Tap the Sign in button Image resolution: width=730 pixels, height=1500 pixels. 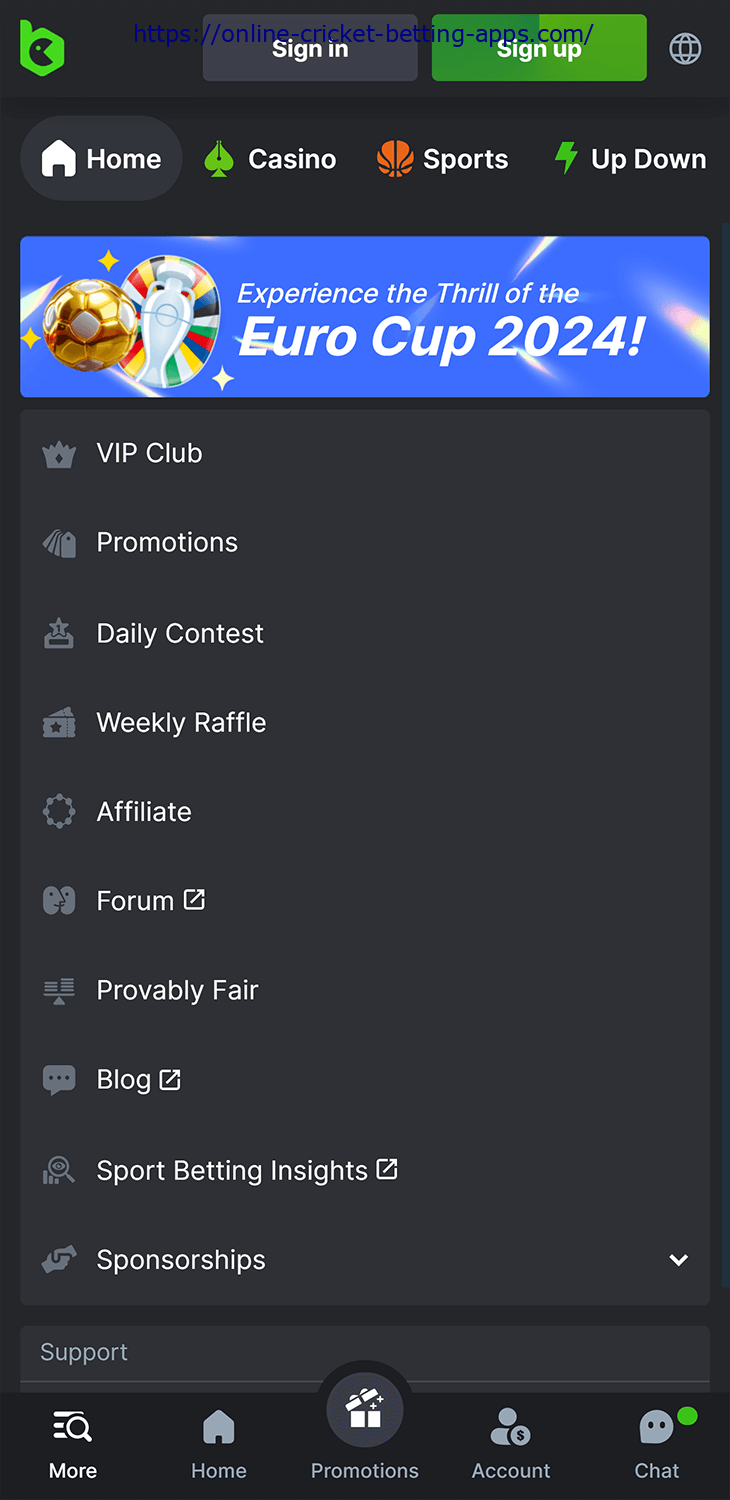[x=310, y=48]
